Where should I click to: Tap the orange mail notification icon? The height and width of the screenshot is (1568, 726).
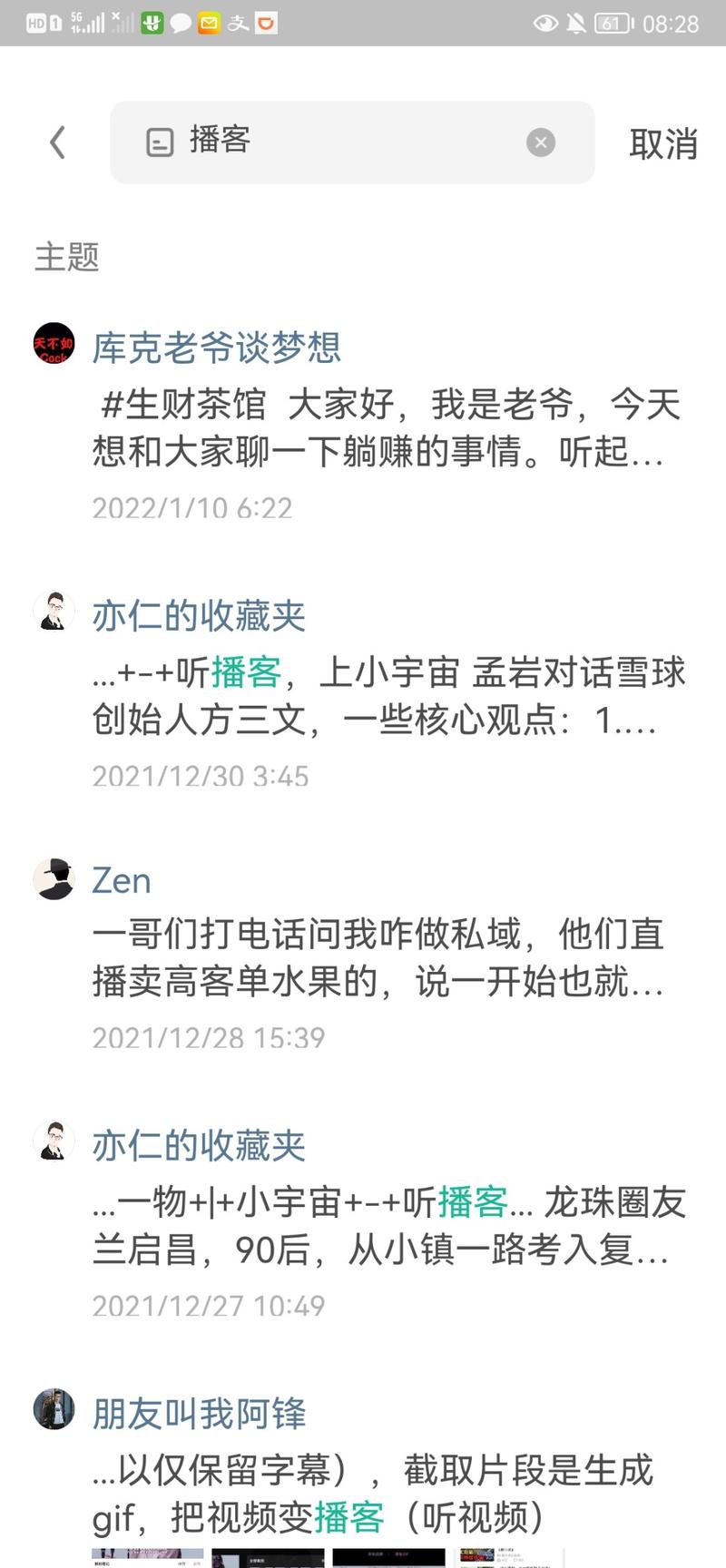[x=210, y=24]
